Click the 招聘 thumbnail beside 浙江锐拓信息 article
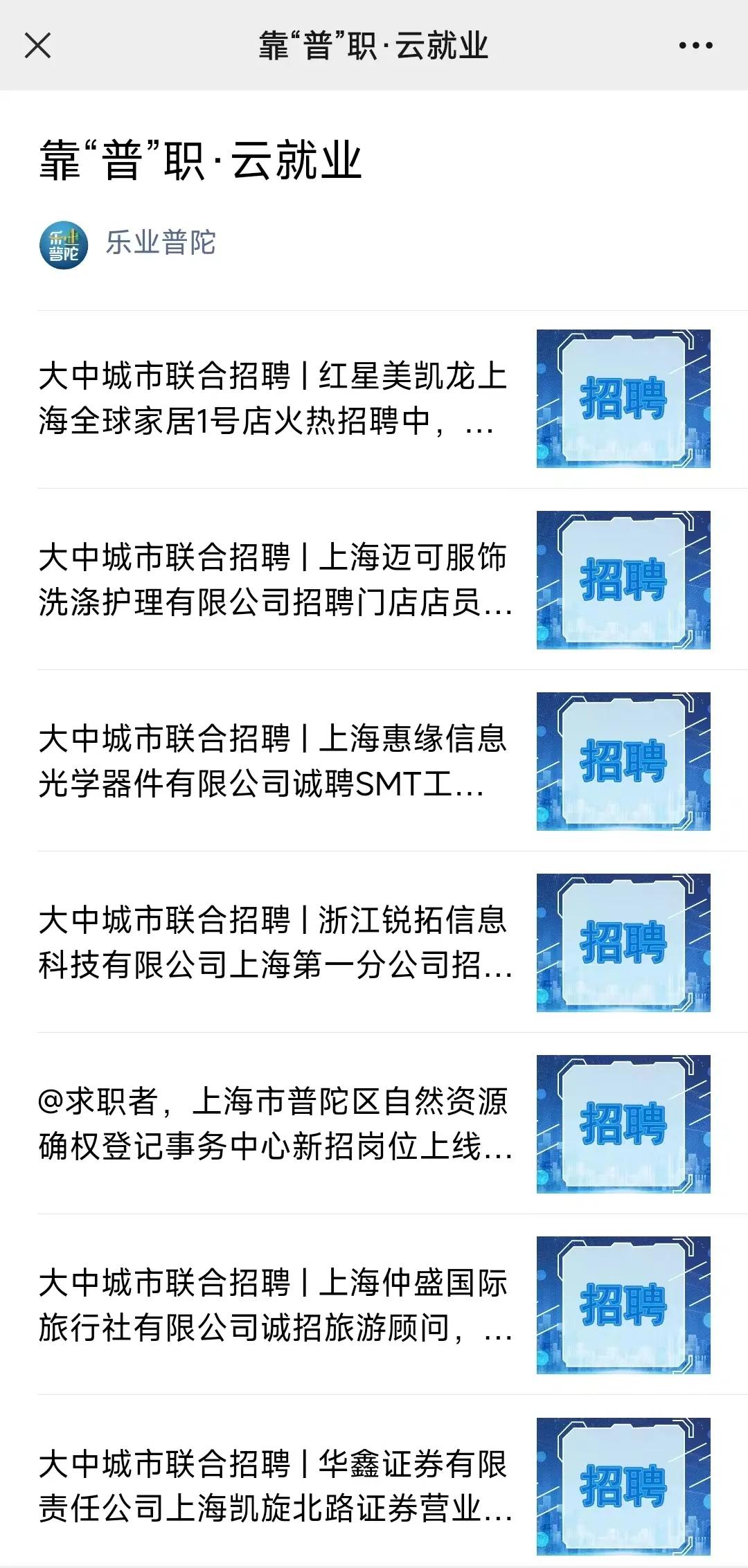The image size is (748, 1568). click(625, 941)
